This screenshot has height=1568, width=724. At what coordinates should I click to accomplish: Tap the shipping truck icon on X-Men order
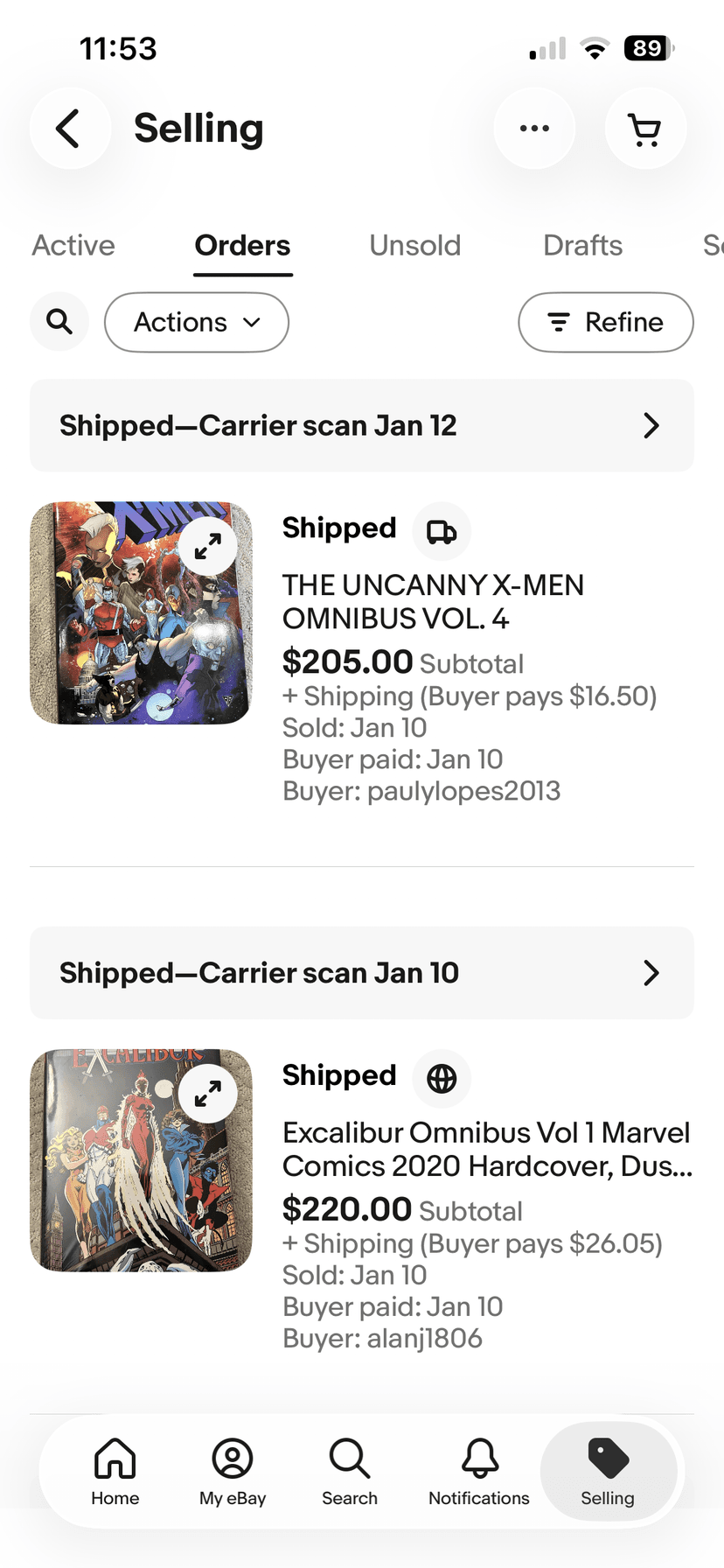tap(442, 531)
